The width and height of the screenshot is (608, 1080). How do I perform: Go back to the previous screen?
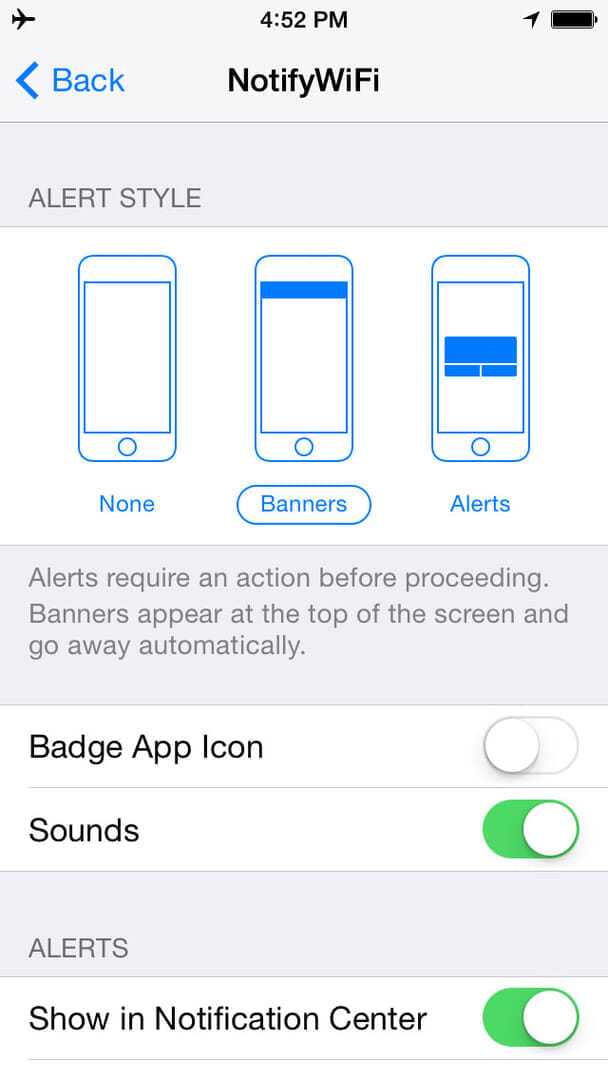pyautogui.click(x=70, y=80)
